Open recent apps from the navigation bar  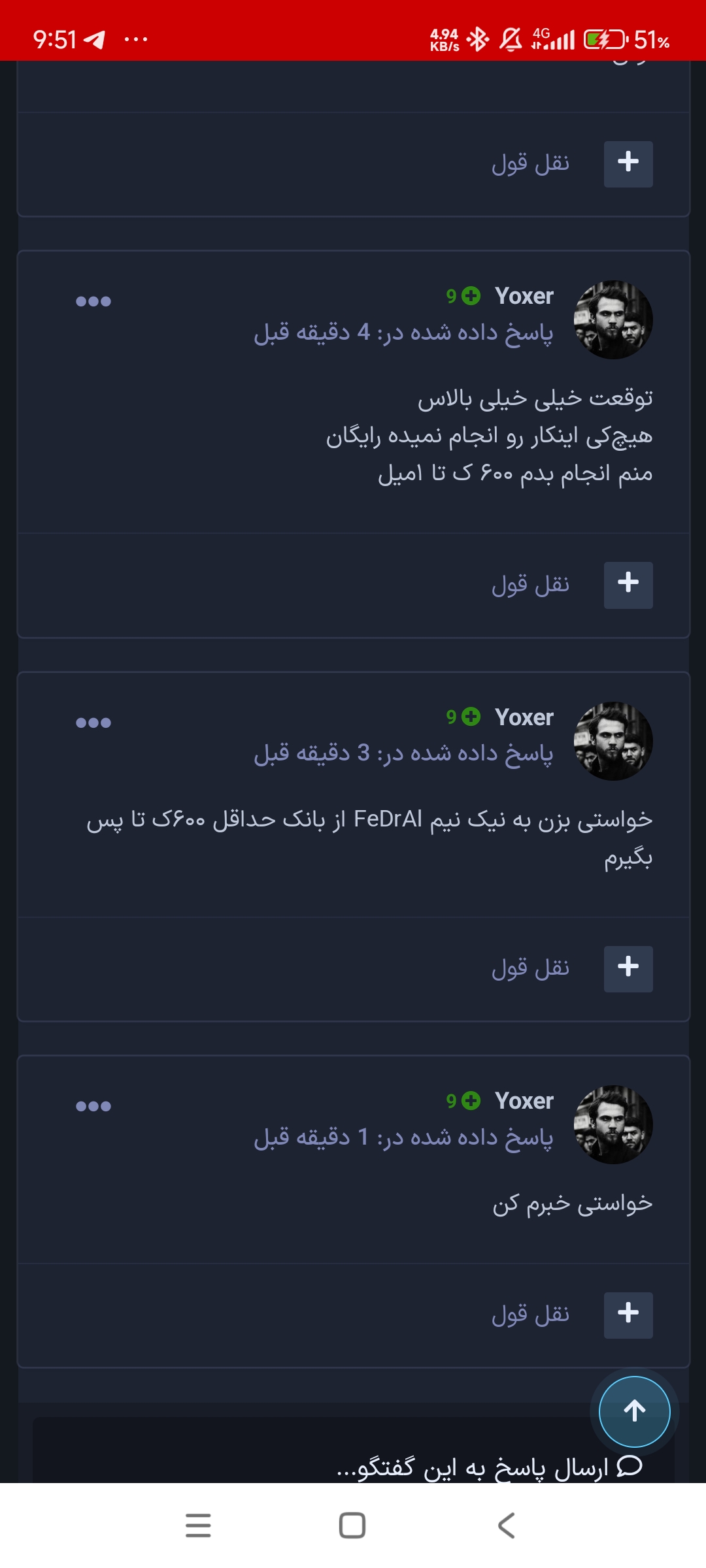point(198,1526)
